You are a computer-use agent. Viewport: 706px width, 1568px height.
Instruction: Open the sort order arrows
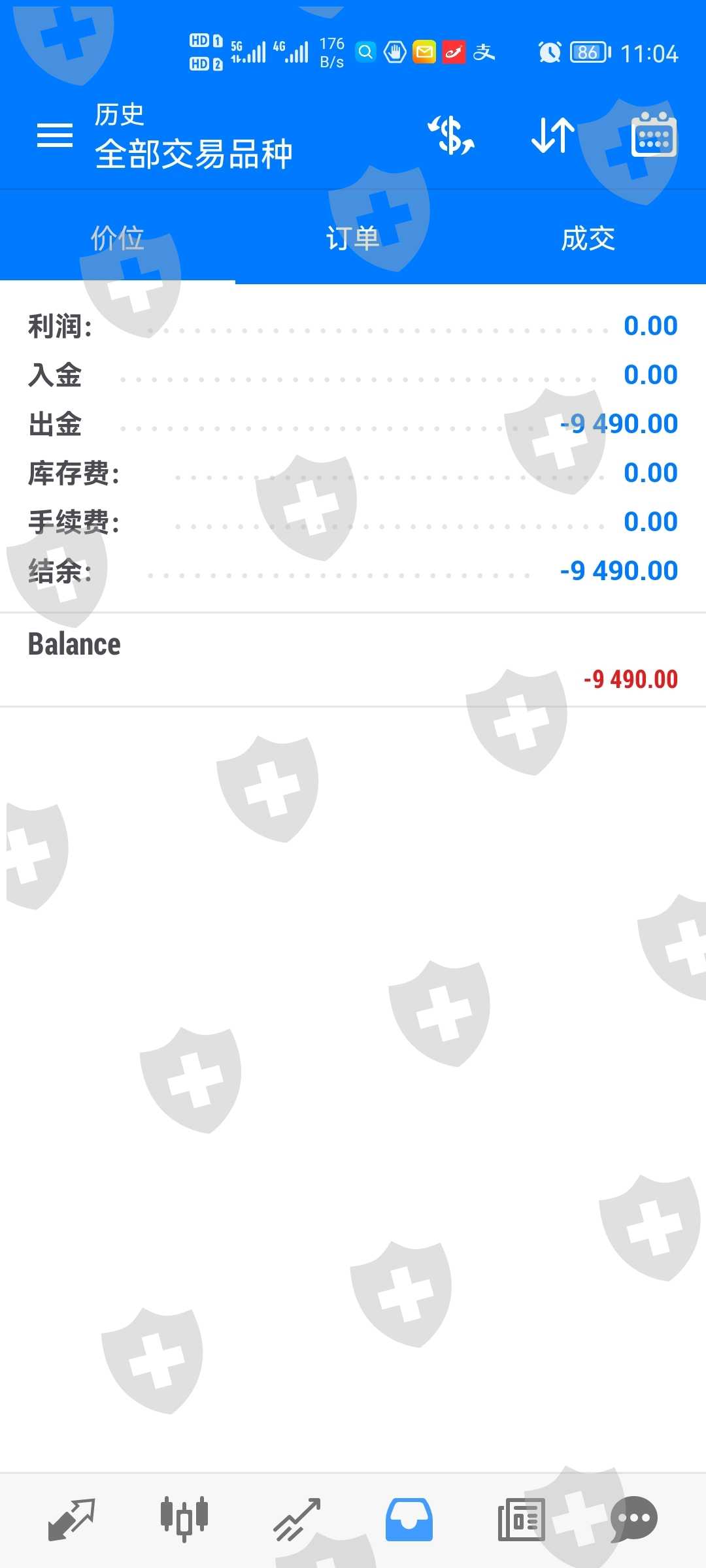point(553,135)
